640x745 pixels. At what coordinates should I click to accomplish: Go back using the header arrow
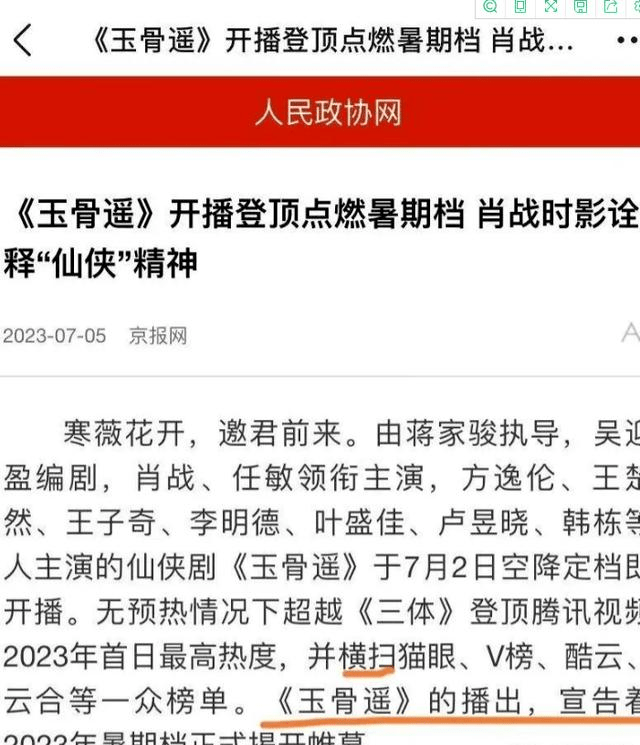[23, 41]
